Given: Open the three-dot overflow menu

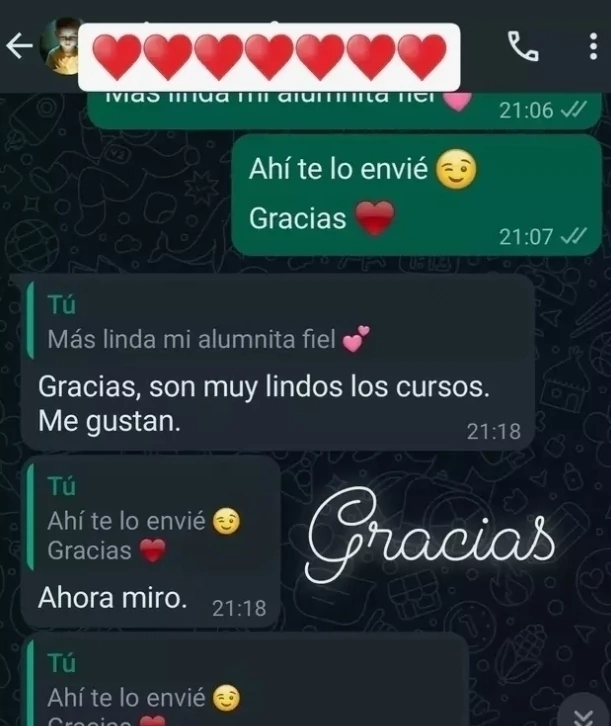Looking at the screenshot, I should pos(591,45).
